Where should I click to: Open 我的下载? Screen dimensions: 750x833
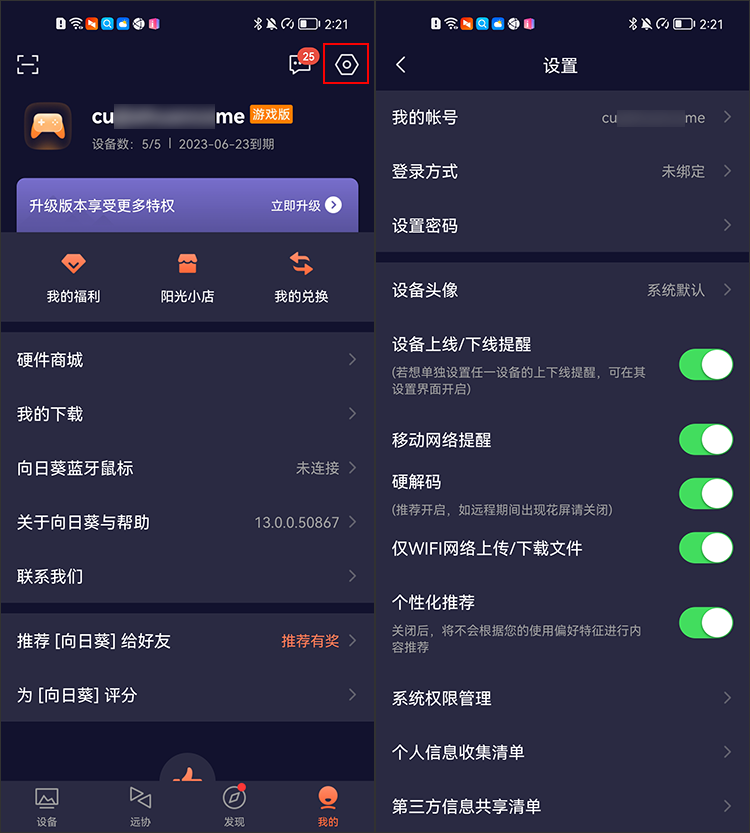187,414
